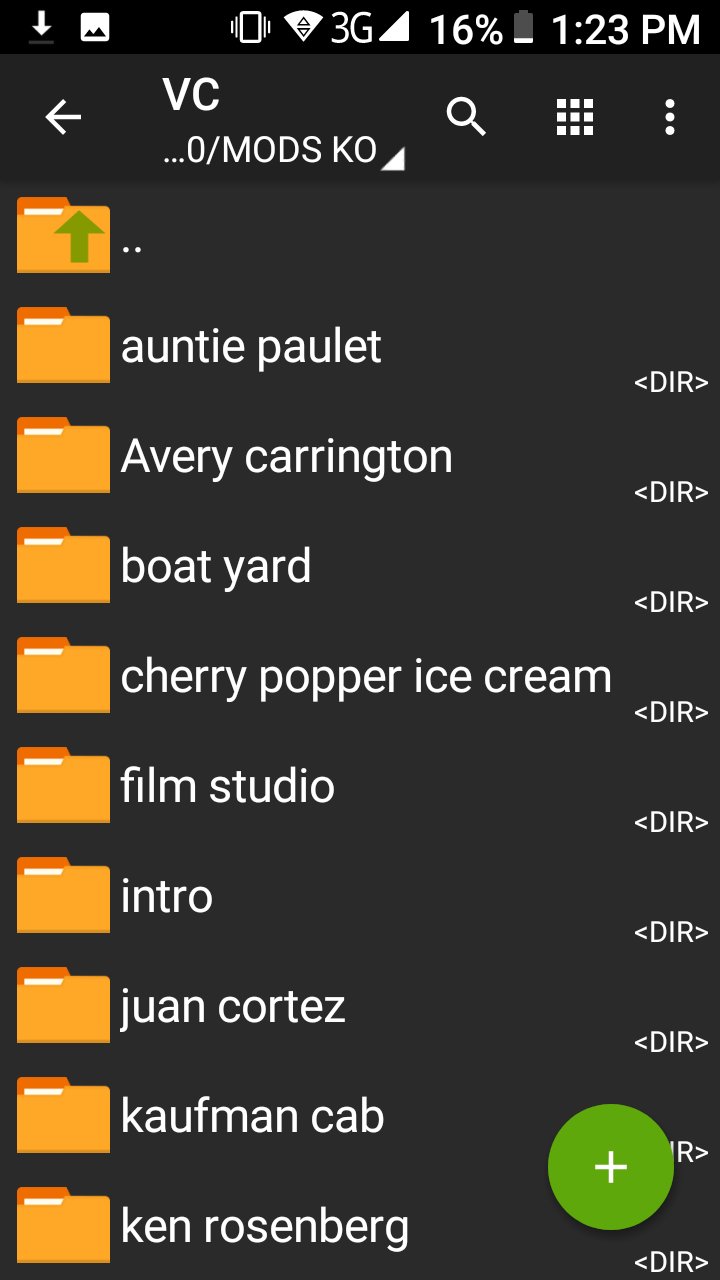Open the boat yard folder

point(360,565)
